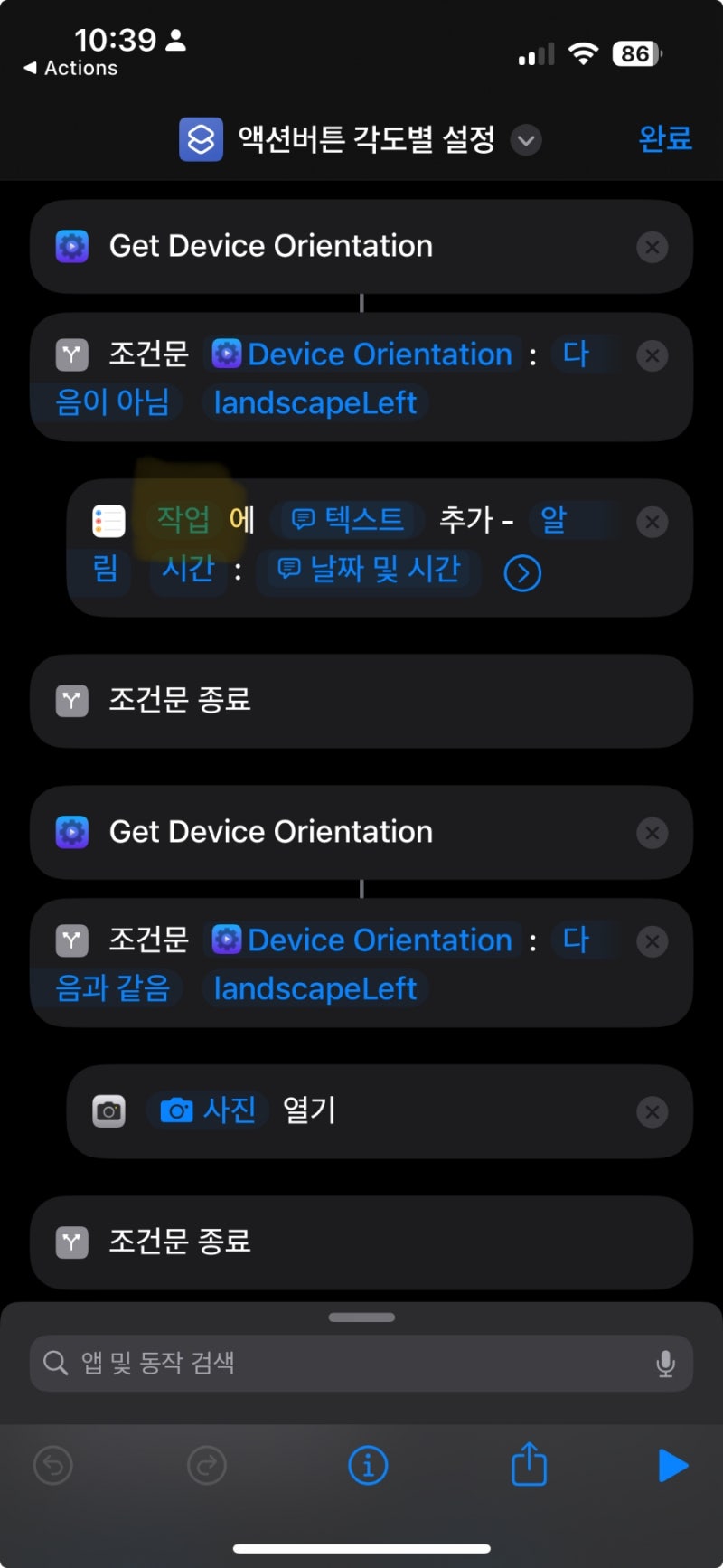Undo the last edit
The height and width of the screenshot is (1568, 723).
coord(53,1465)
